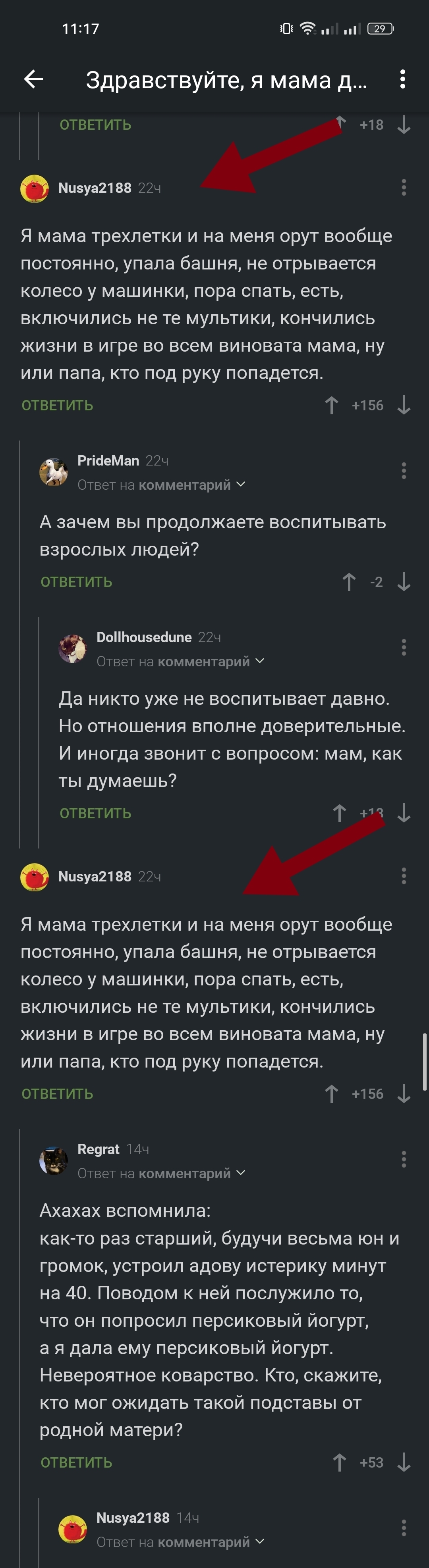
Task: Open options for PrideMan's comment
Action: 404,471
